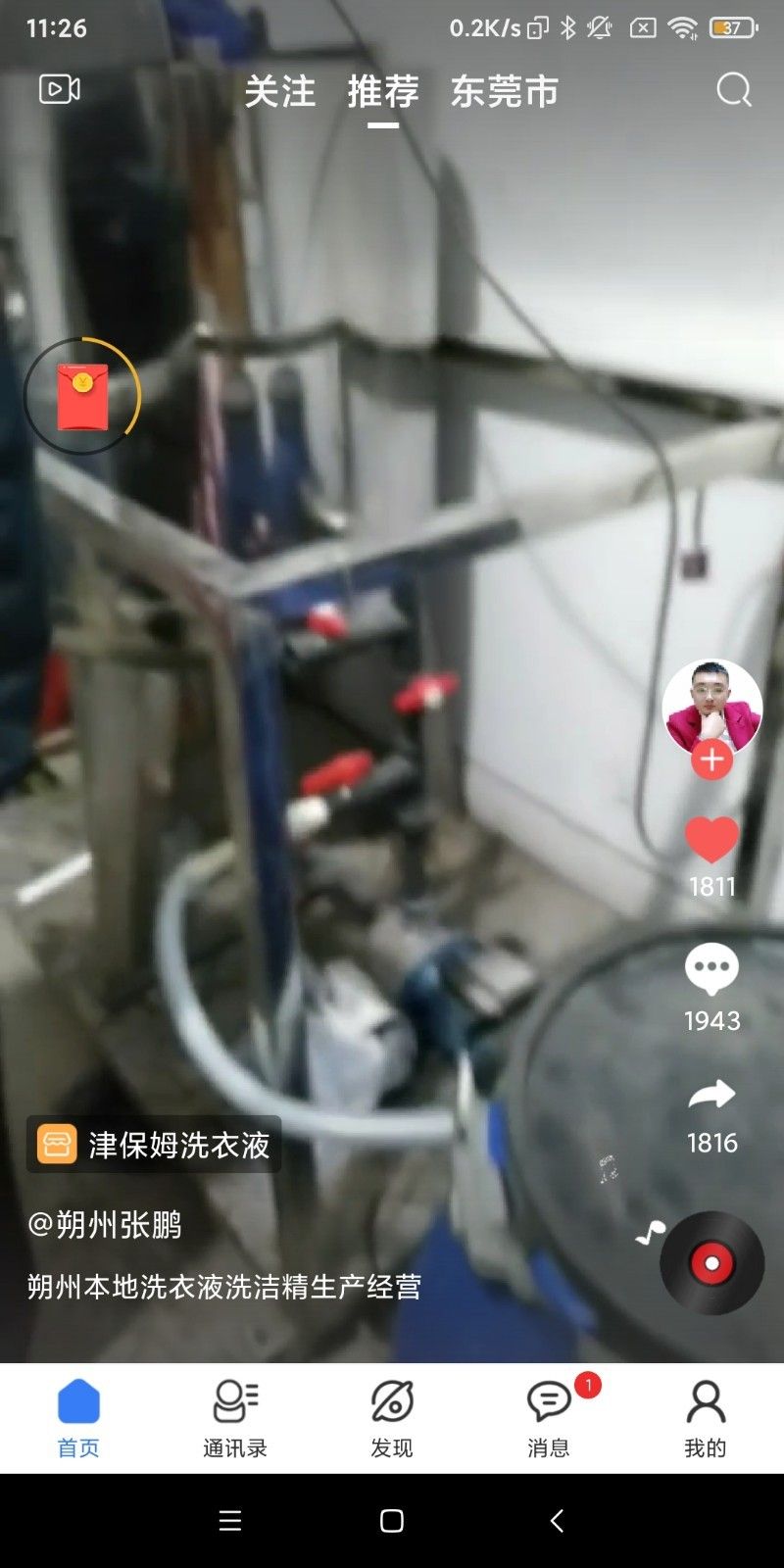The height and width of the screenshot is (1568, 784).
Task: Open the @朔州张鹏 username
Action: (105, 1225)
